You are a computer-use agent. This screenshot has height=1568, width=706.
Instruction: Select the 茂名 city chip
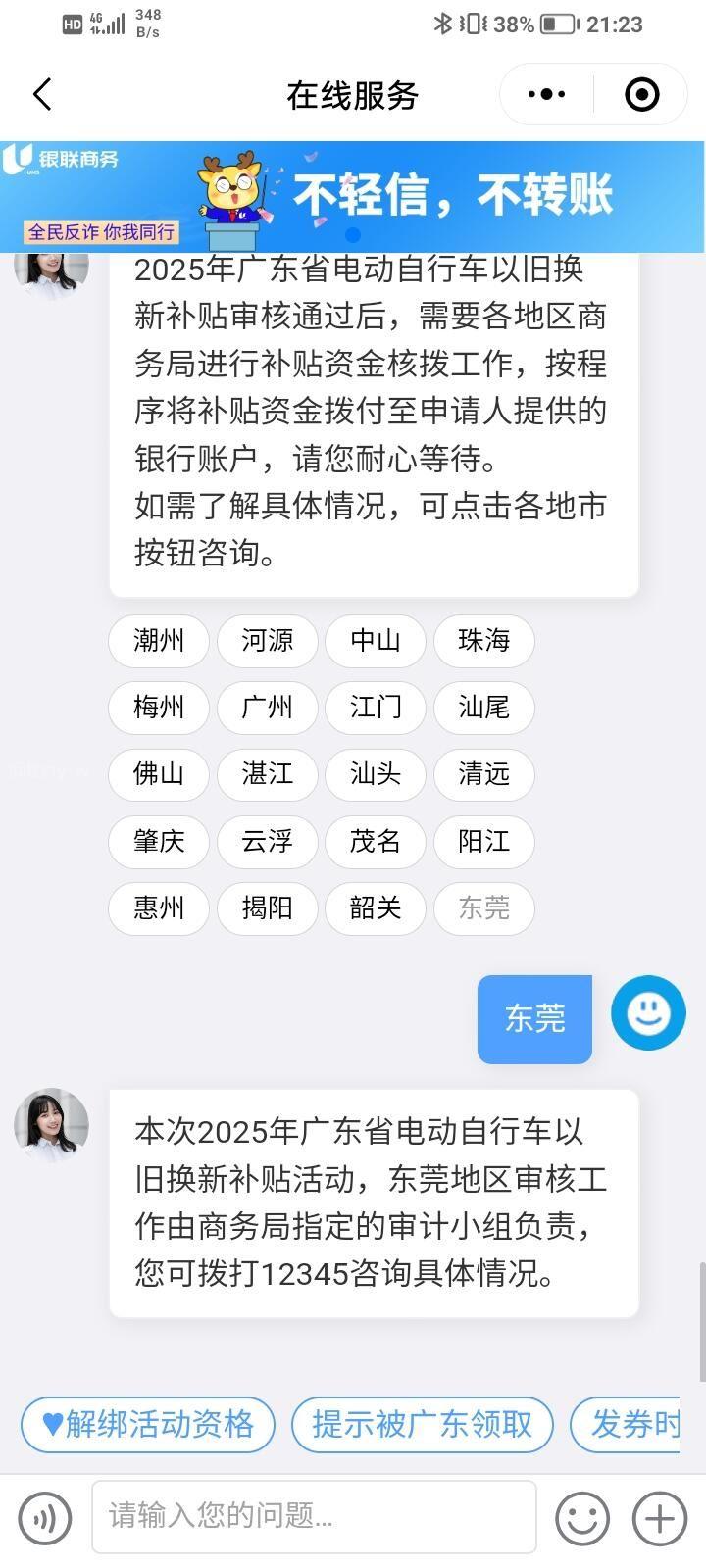point(376,841)
